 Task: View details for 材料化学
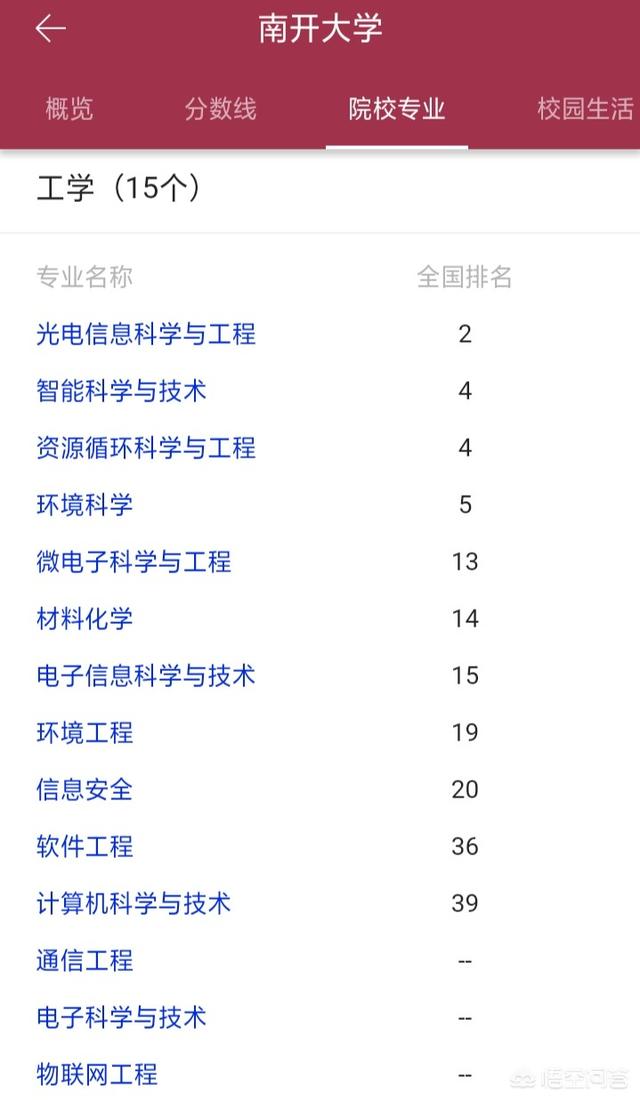tap(84, 619)
